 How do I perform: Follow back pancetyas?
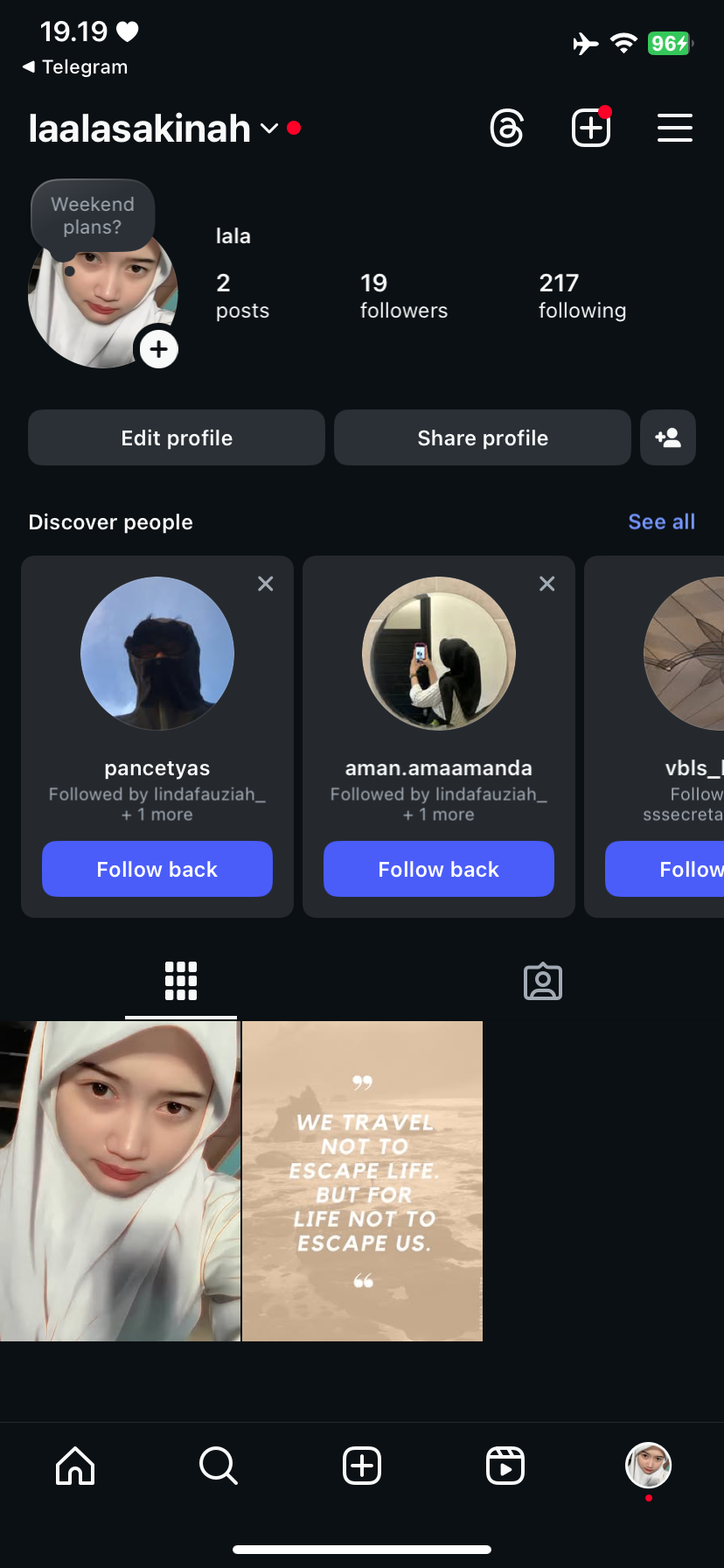coord(157,869)
